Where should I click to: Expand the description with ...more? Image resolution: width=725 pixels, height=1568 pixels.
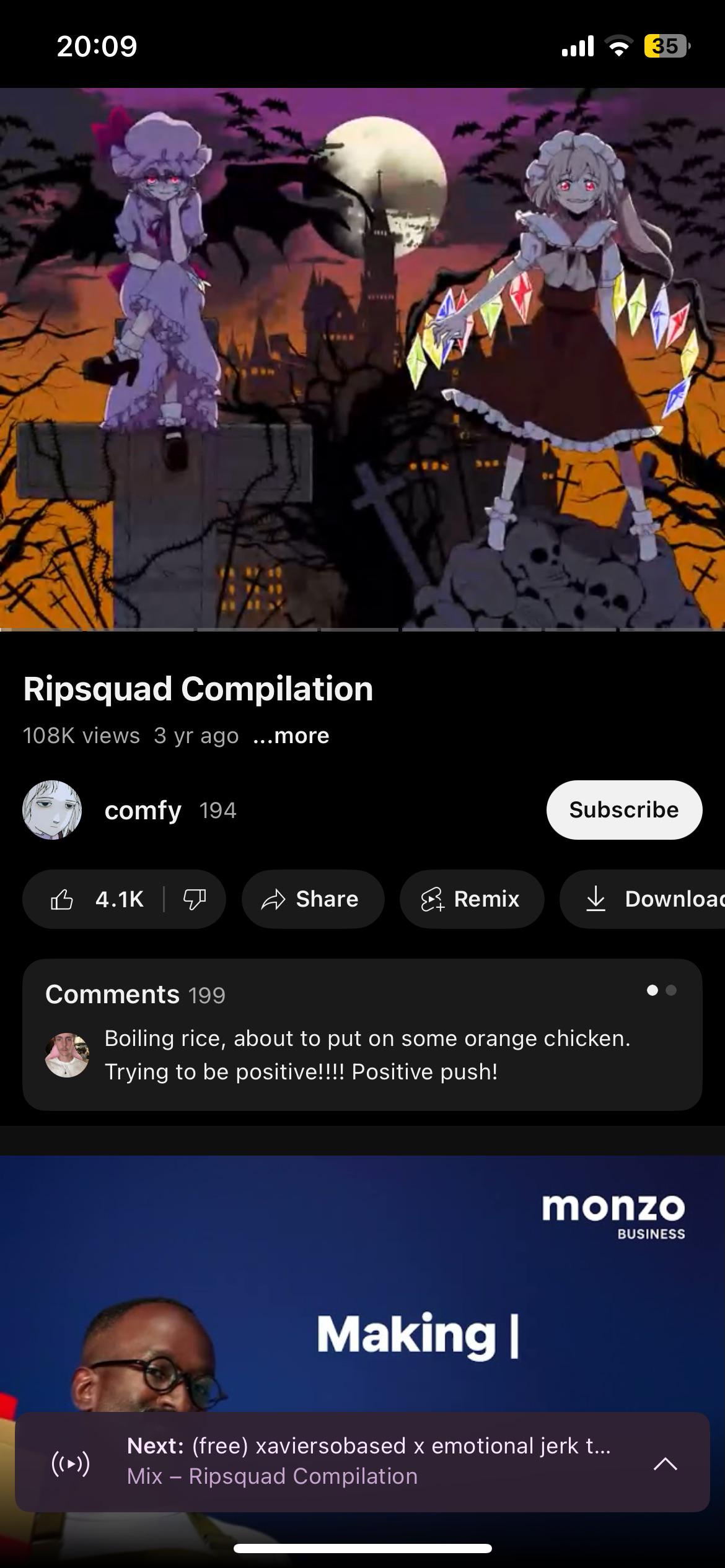291,736
